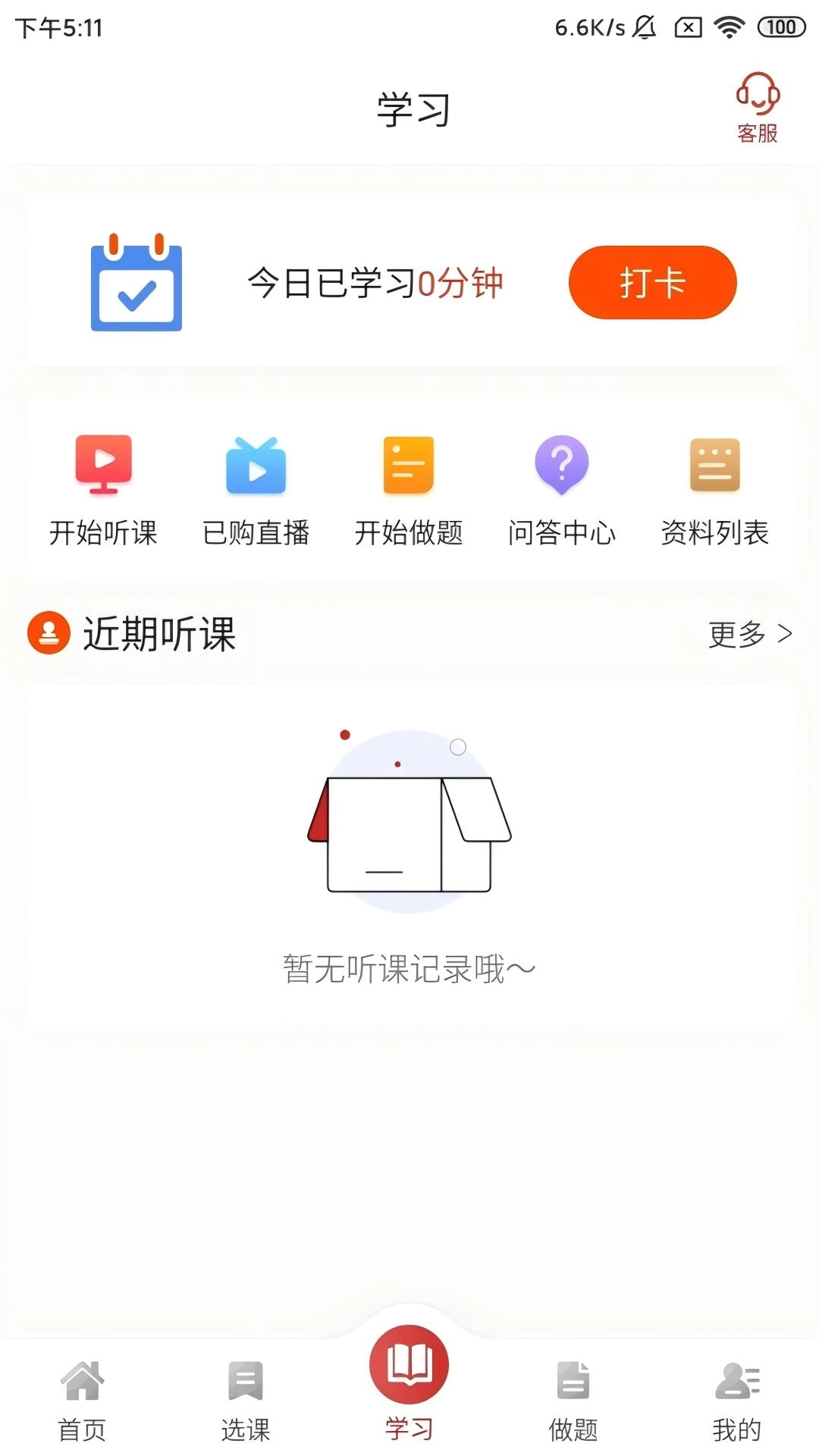Enter the 问答中心 Q&A center icon
Viewport: 819px width, 1456px height.
561,465
